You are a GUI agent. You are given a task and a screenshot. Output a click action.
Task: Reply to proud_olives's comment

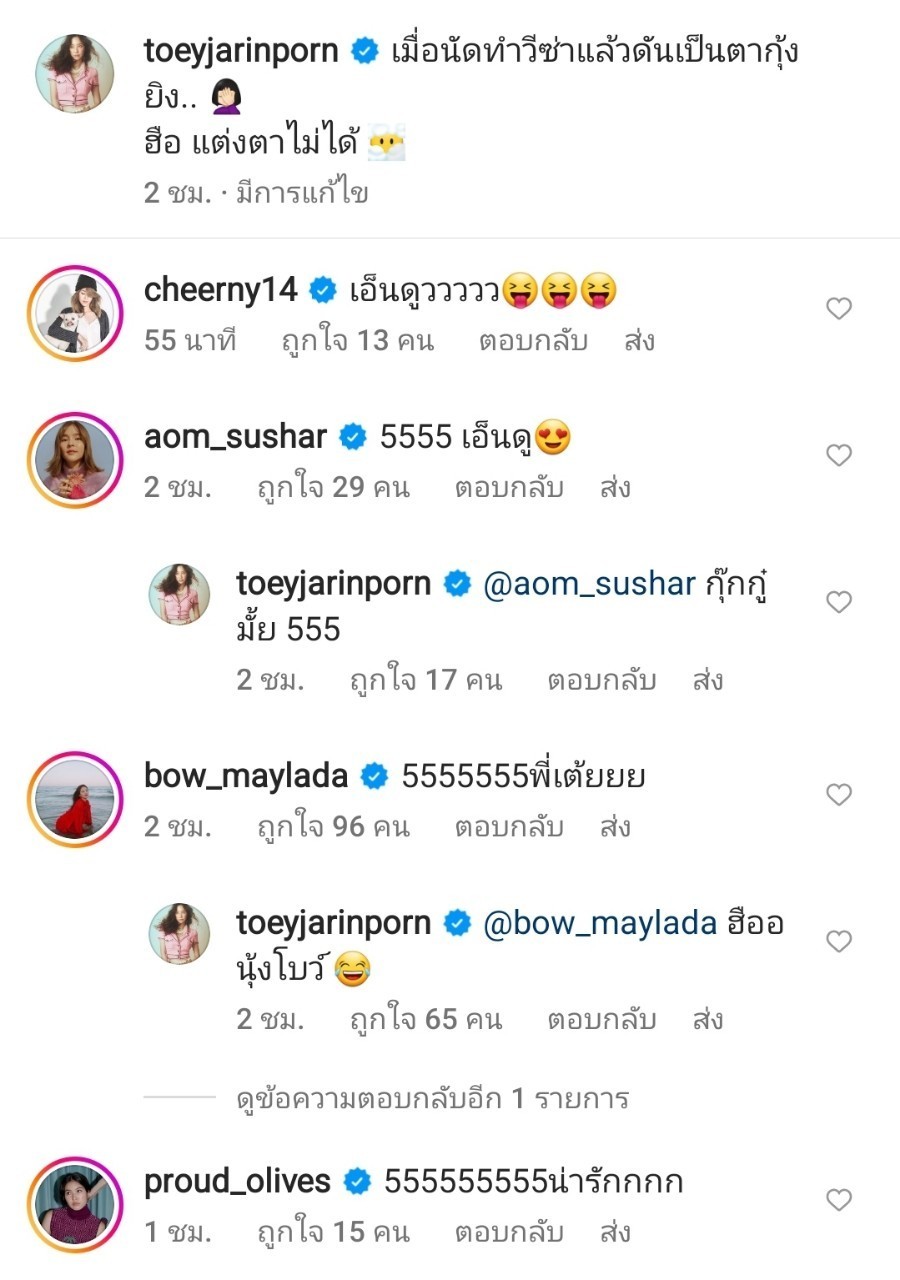tap(509, 1231)
